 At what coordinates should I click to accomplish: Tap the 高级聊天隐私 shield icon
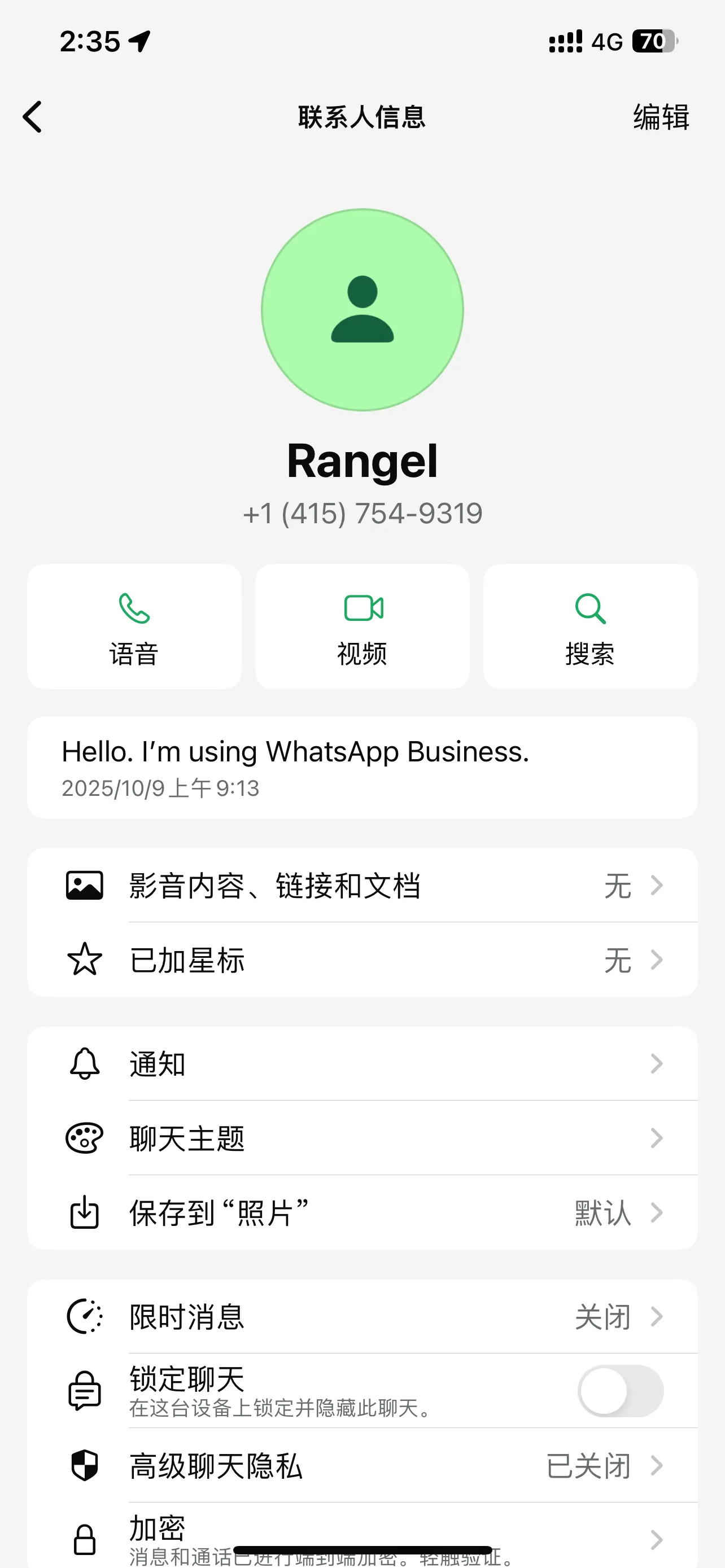[85, 1465]
